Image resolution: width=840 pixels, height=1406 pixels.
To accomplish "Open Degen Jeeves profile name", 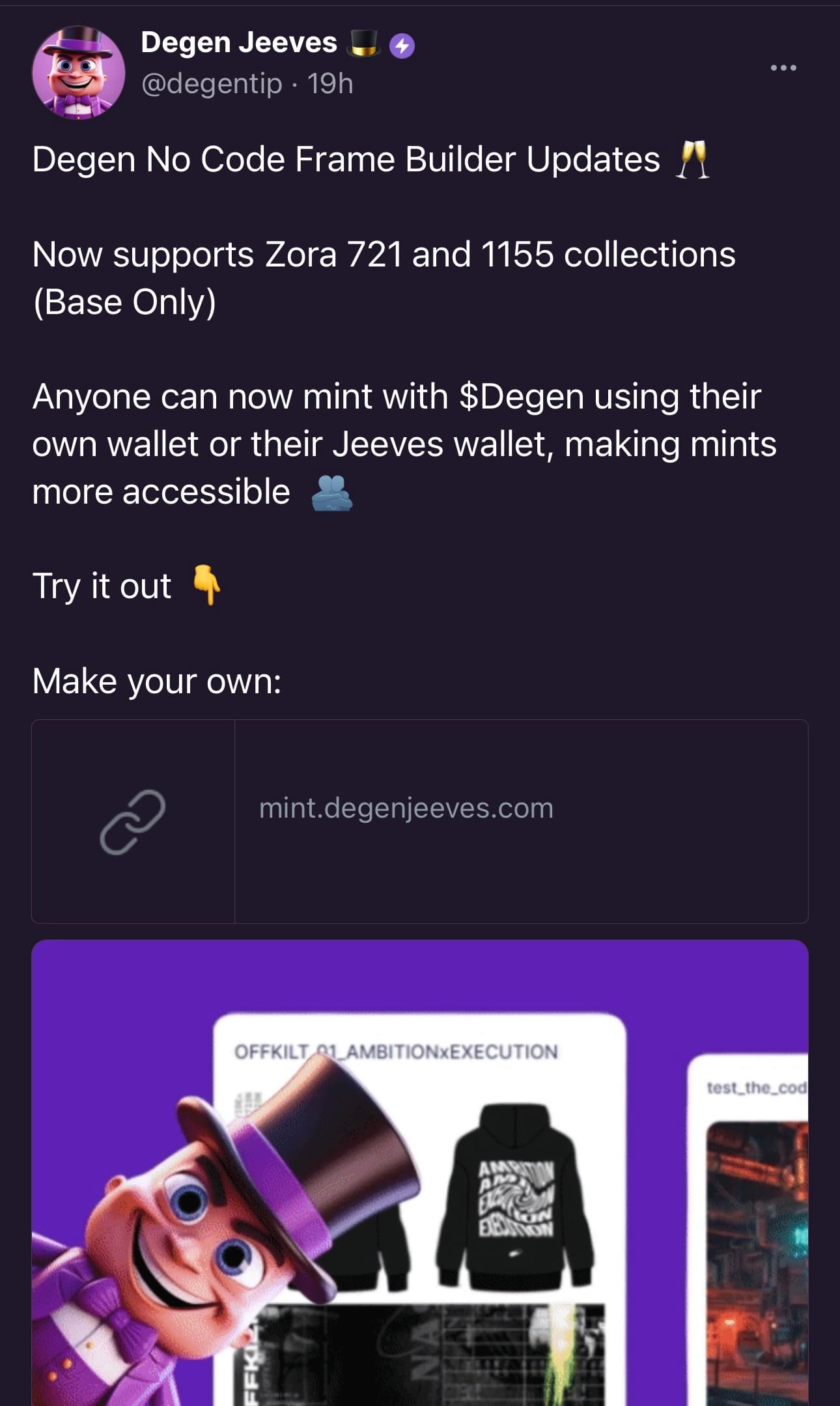I will click(x=238, y=43).
